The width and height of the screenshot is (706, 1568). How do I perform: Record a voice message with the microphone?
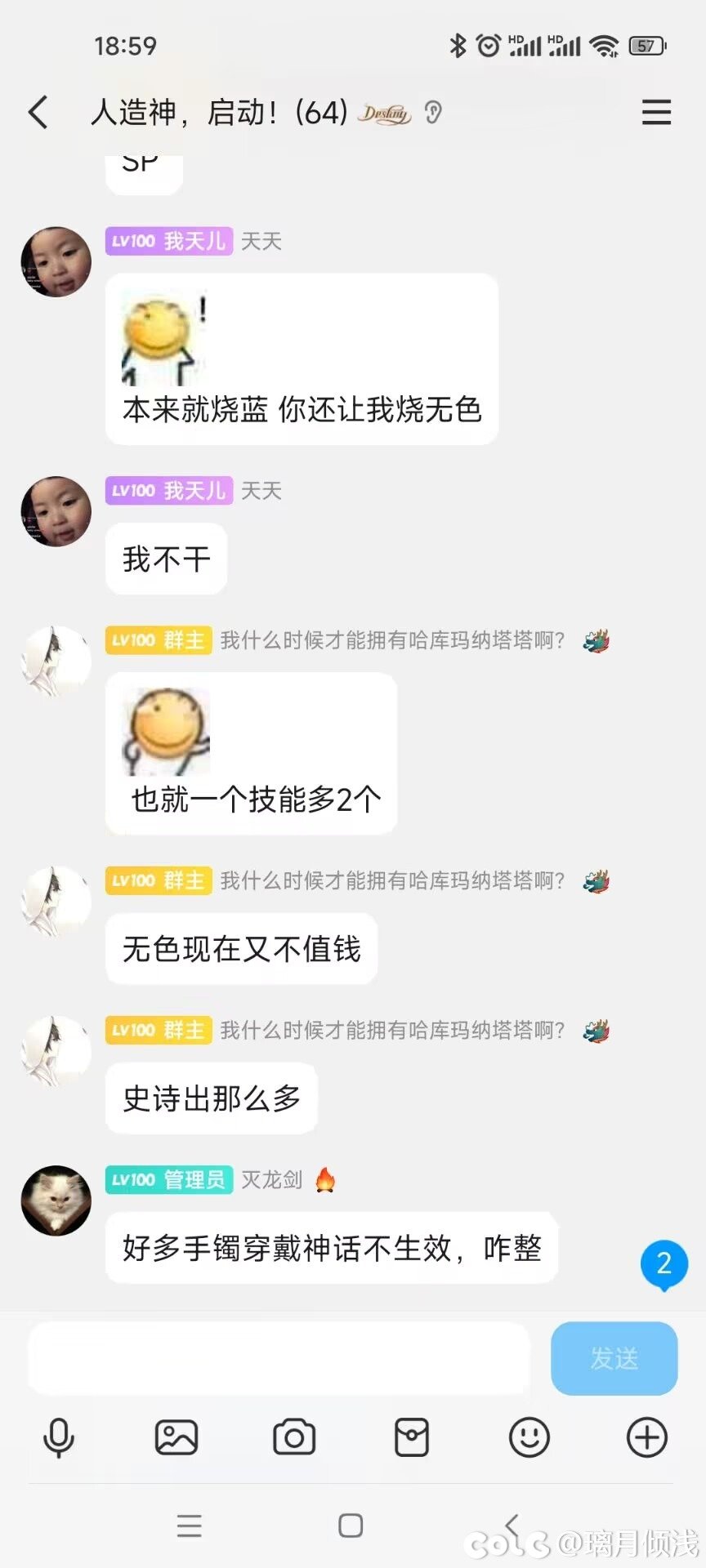point(58,1437)
